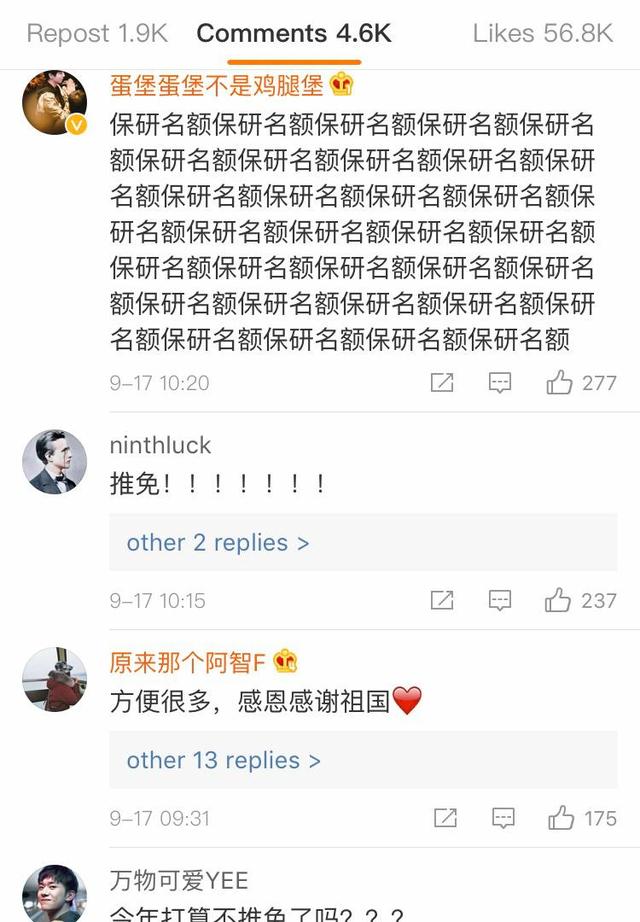
Task: Select the Comments tab
Action: (x=293, y=33)
